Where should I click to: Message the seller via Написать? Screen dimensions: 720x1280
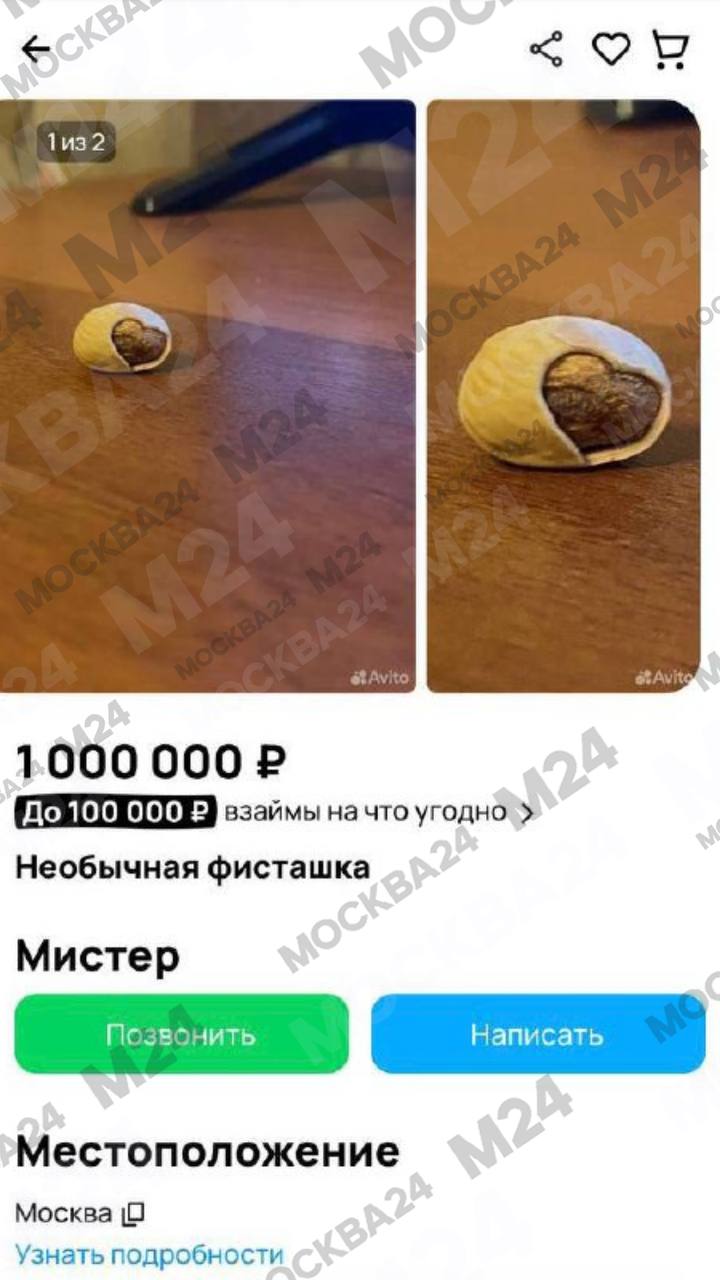tap(537, 1034)
